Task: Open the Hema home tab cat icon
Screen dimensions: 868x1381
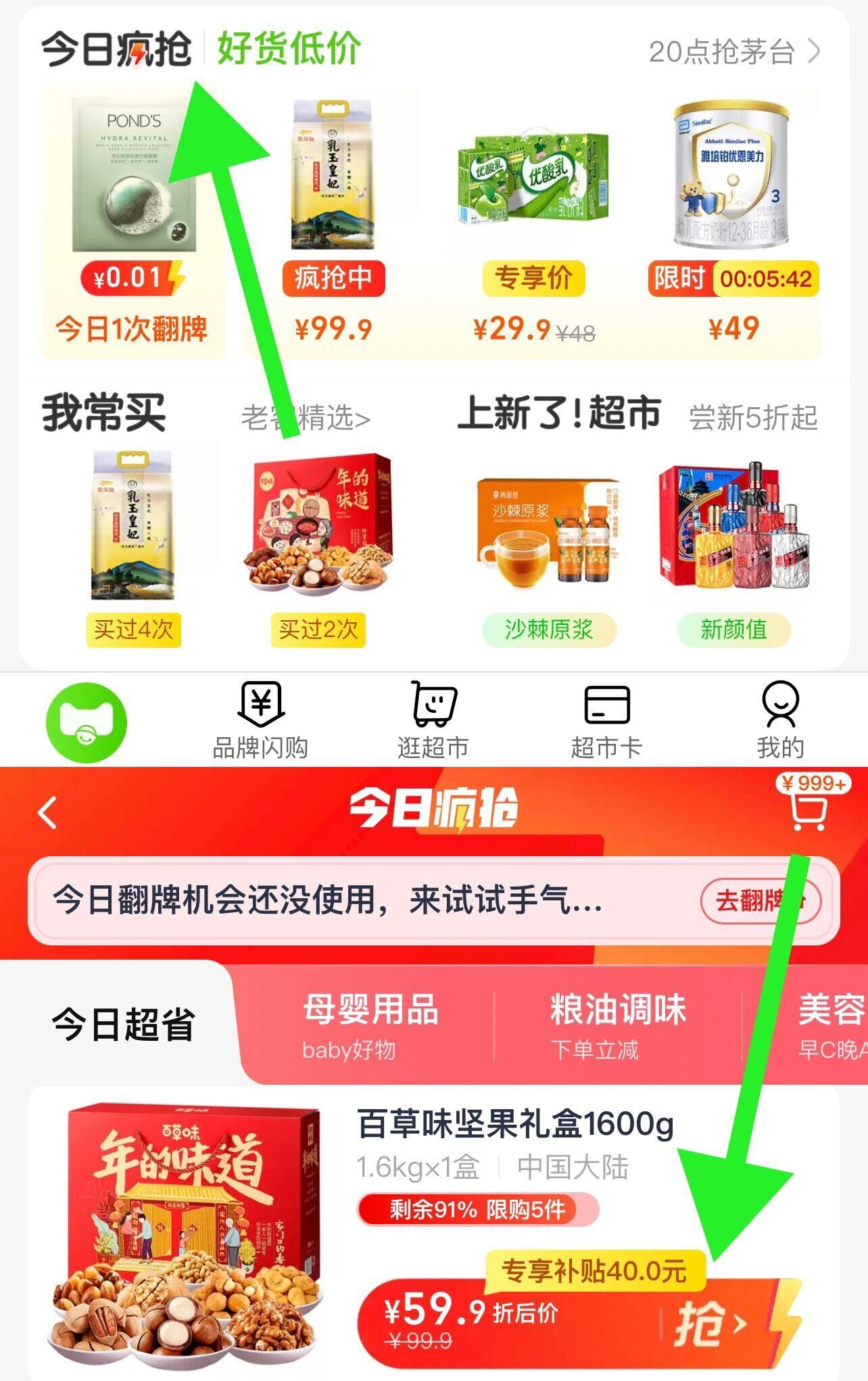Action: tap(88, 720)
